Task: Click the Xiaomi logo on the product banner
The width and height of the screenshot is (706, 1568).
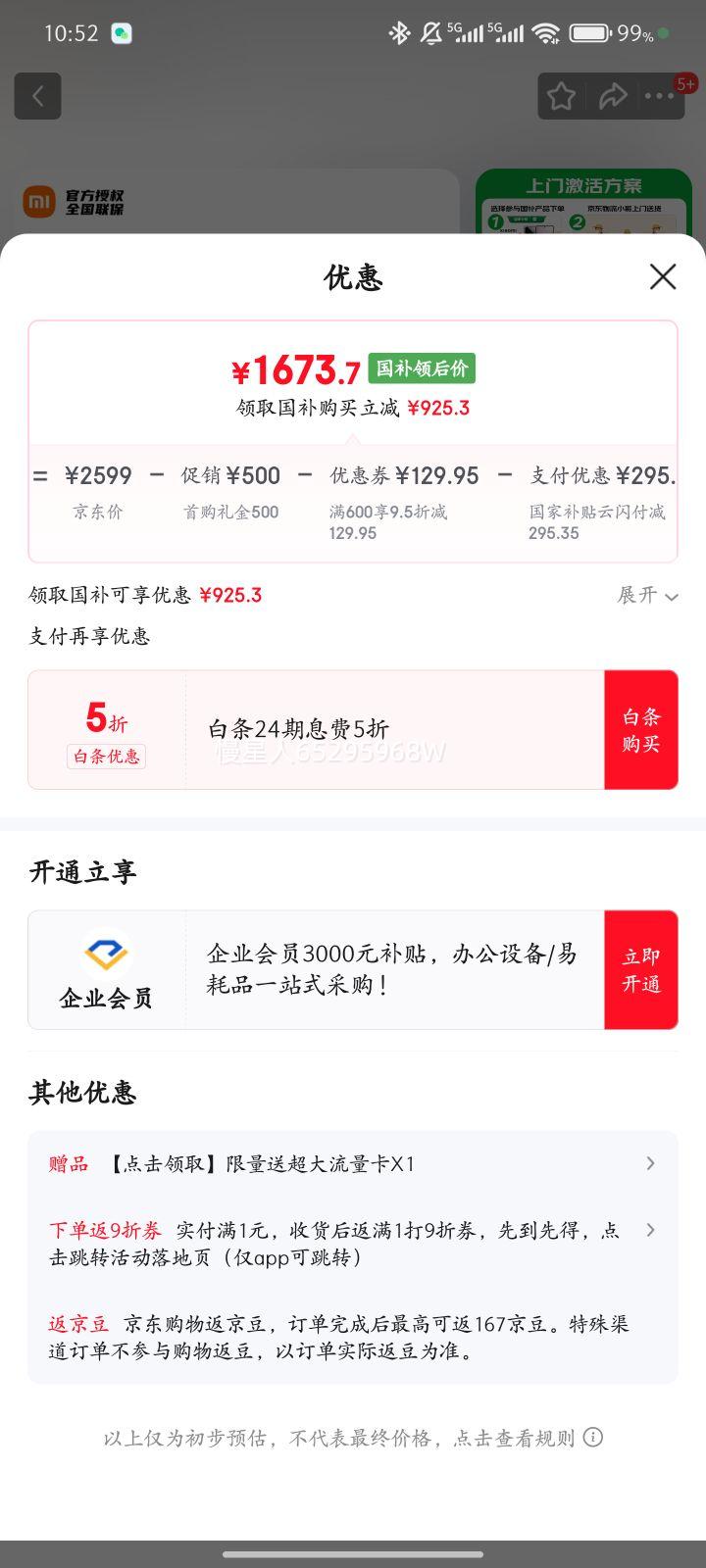Action: pos(36,200)
